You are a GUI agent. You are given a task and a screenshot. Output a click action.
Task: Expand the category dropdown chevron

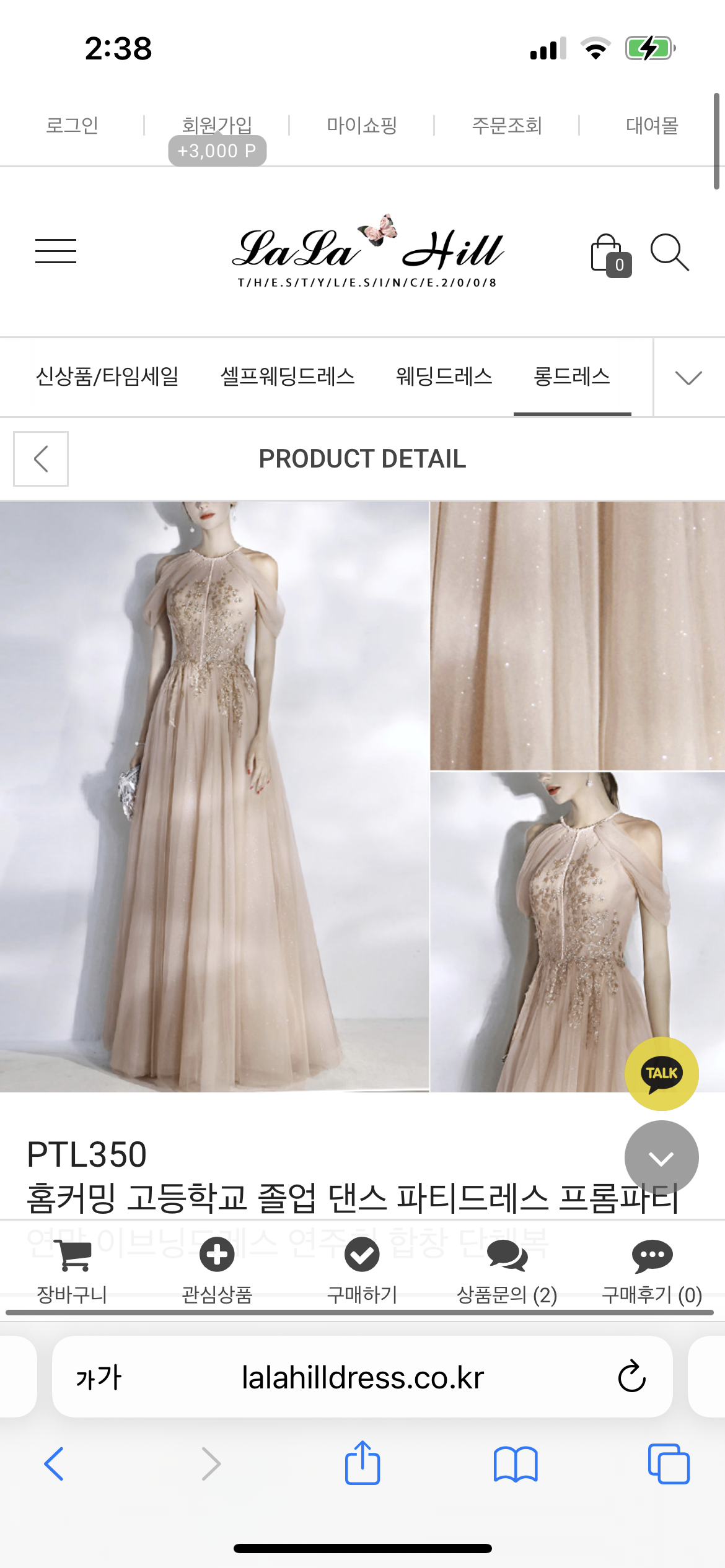coord(688,378)
